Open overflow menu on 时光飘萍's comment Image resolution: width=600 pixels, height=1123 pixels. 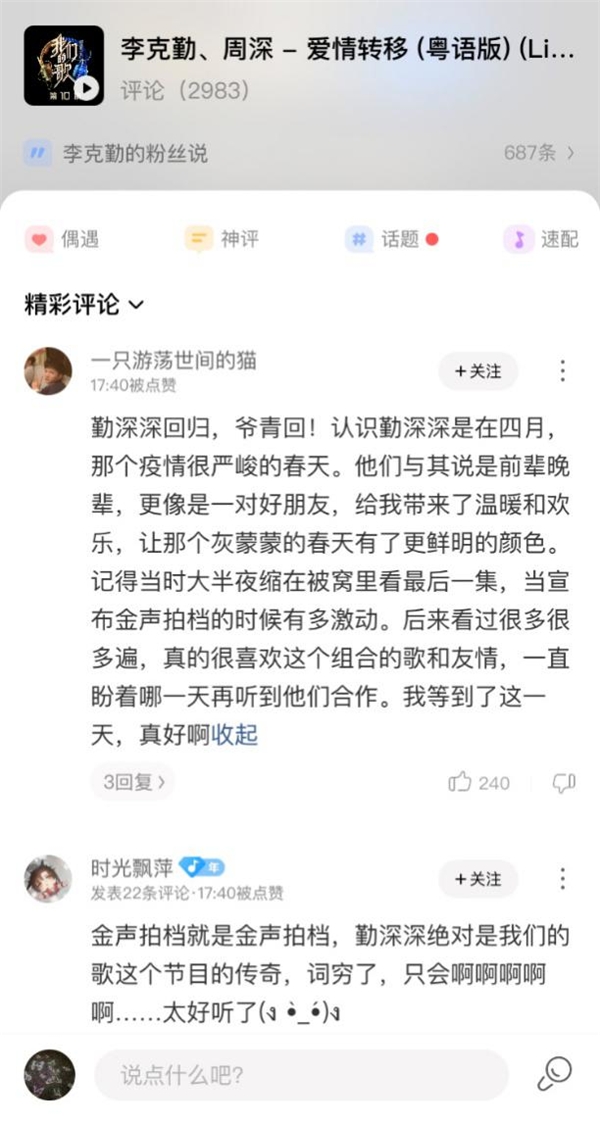[562, 879]
